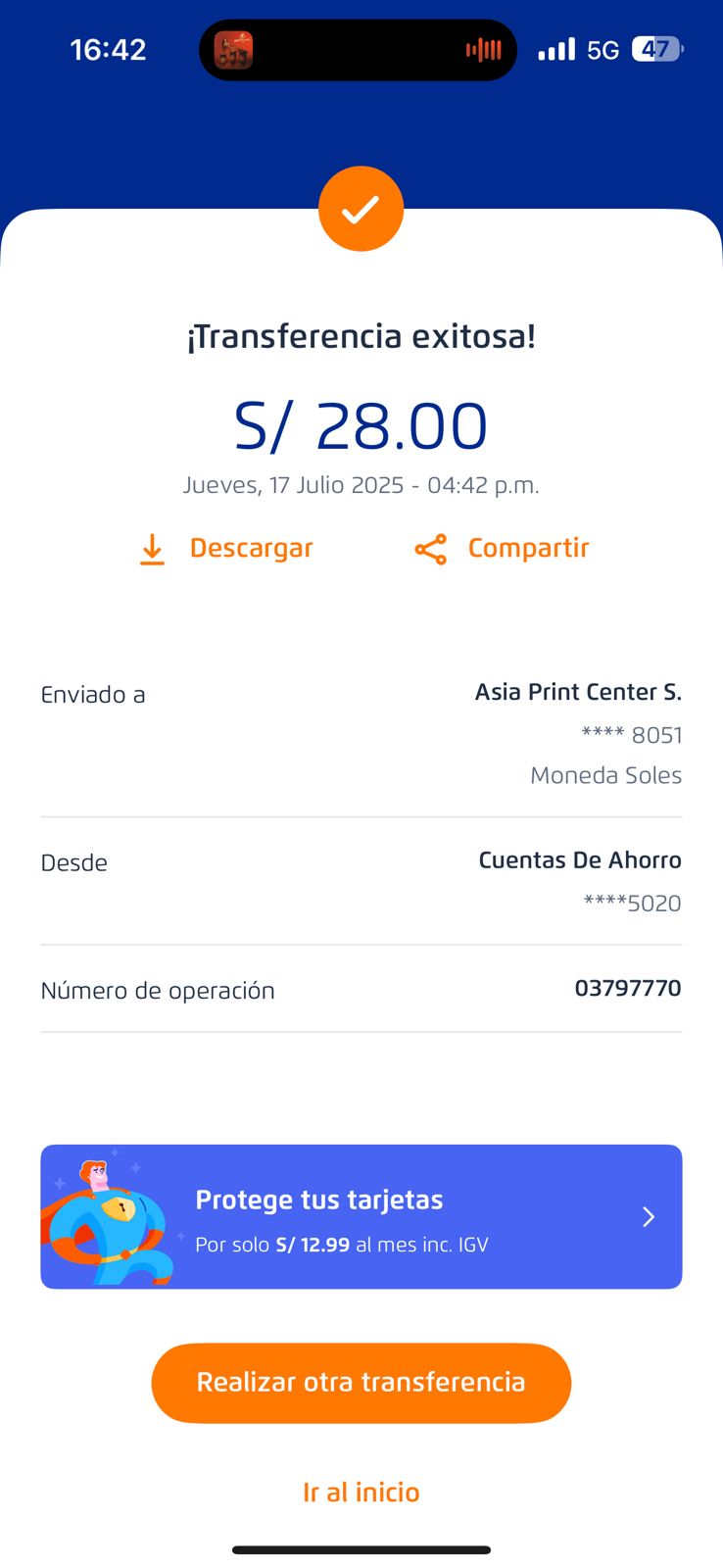The height and width of the screenshot is (1568, 723).
Task: Open the Protege tus tarjetas banner
Action: (361, 1216)
